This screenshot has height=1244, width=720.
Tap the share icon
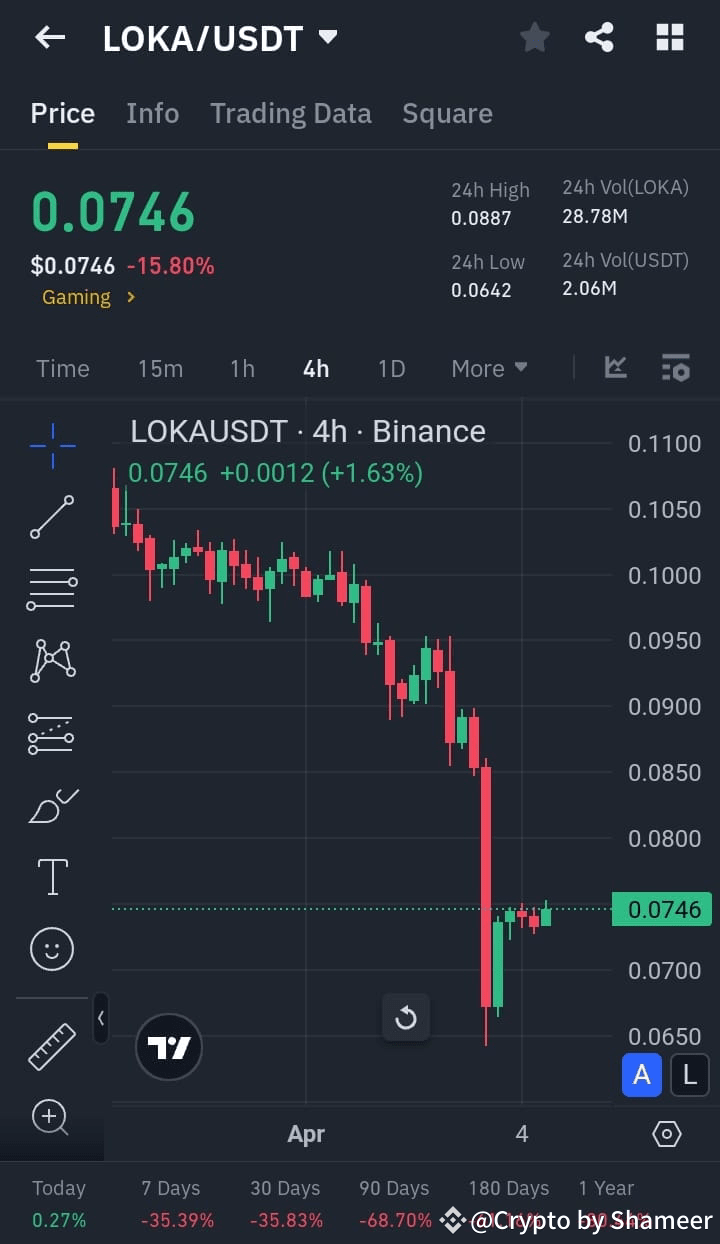click(599, 37)
